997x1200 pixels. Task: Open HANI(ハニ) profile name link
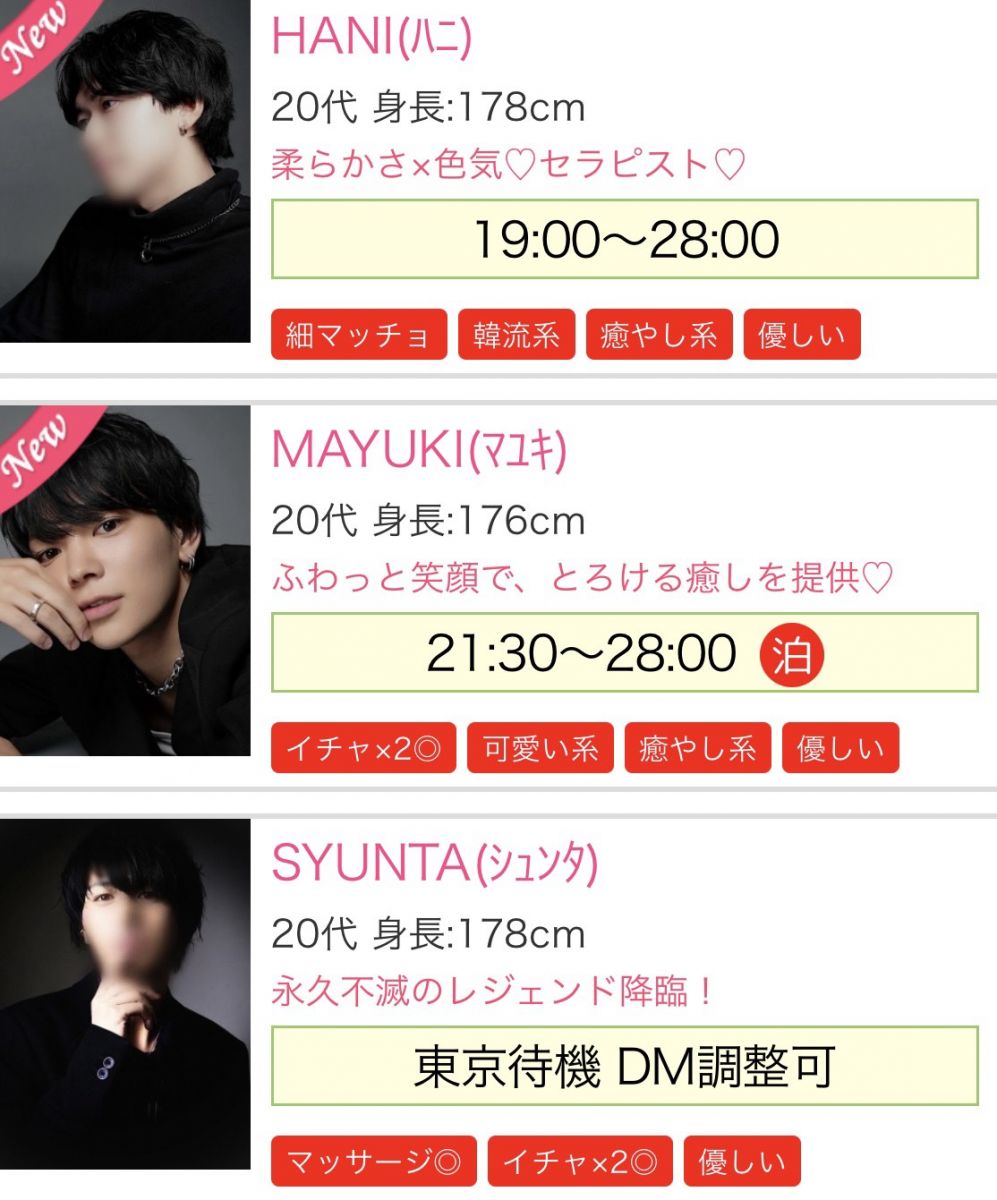pos(371,38)
